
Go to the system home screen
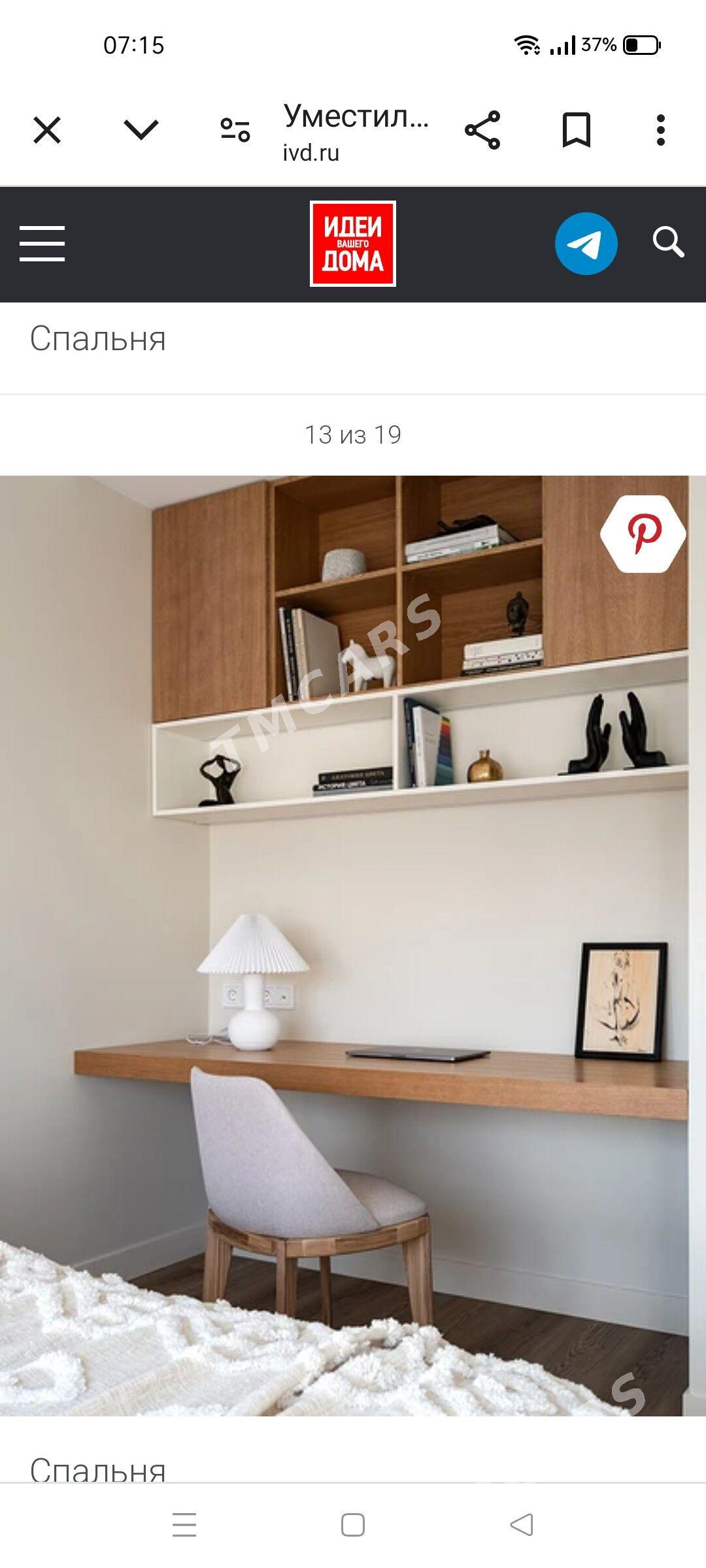click(353, 1525)
